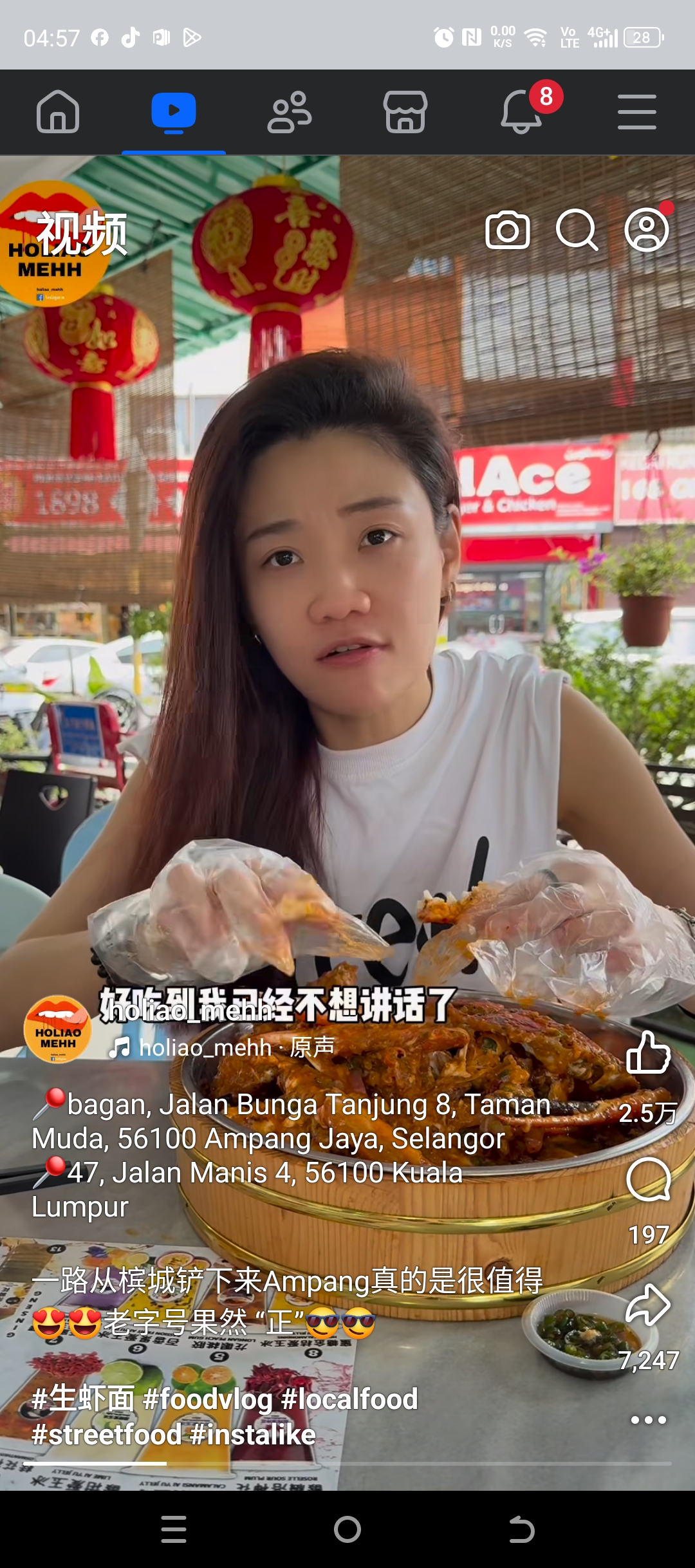Screen dimensions: 695x1568
Task: Open the camera to create a reel
Action: [x=508, y=230]
